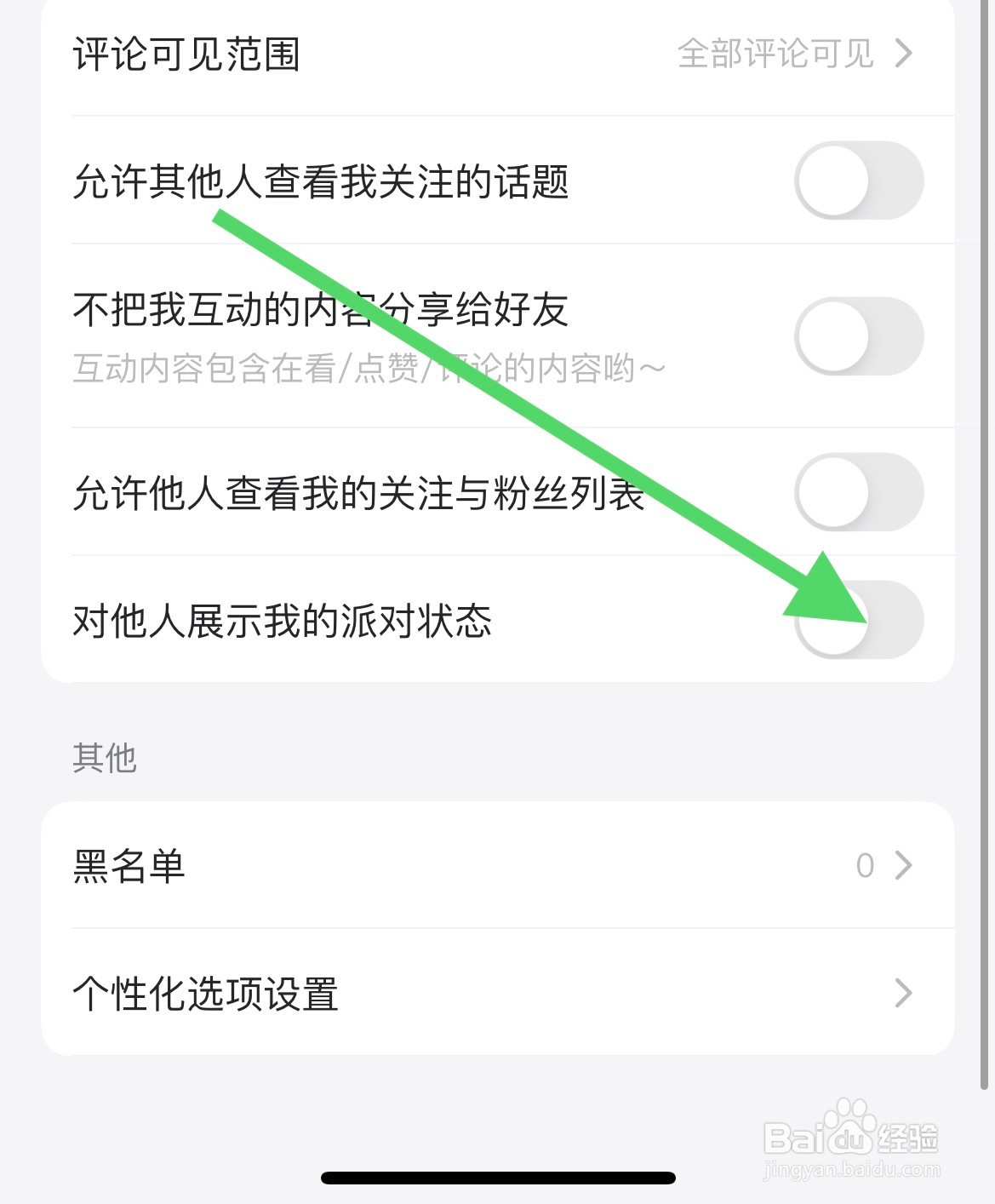Click the 全部评论可见 value text
This screenshot has height=1204, width=995.
click(x=774, y=53)
